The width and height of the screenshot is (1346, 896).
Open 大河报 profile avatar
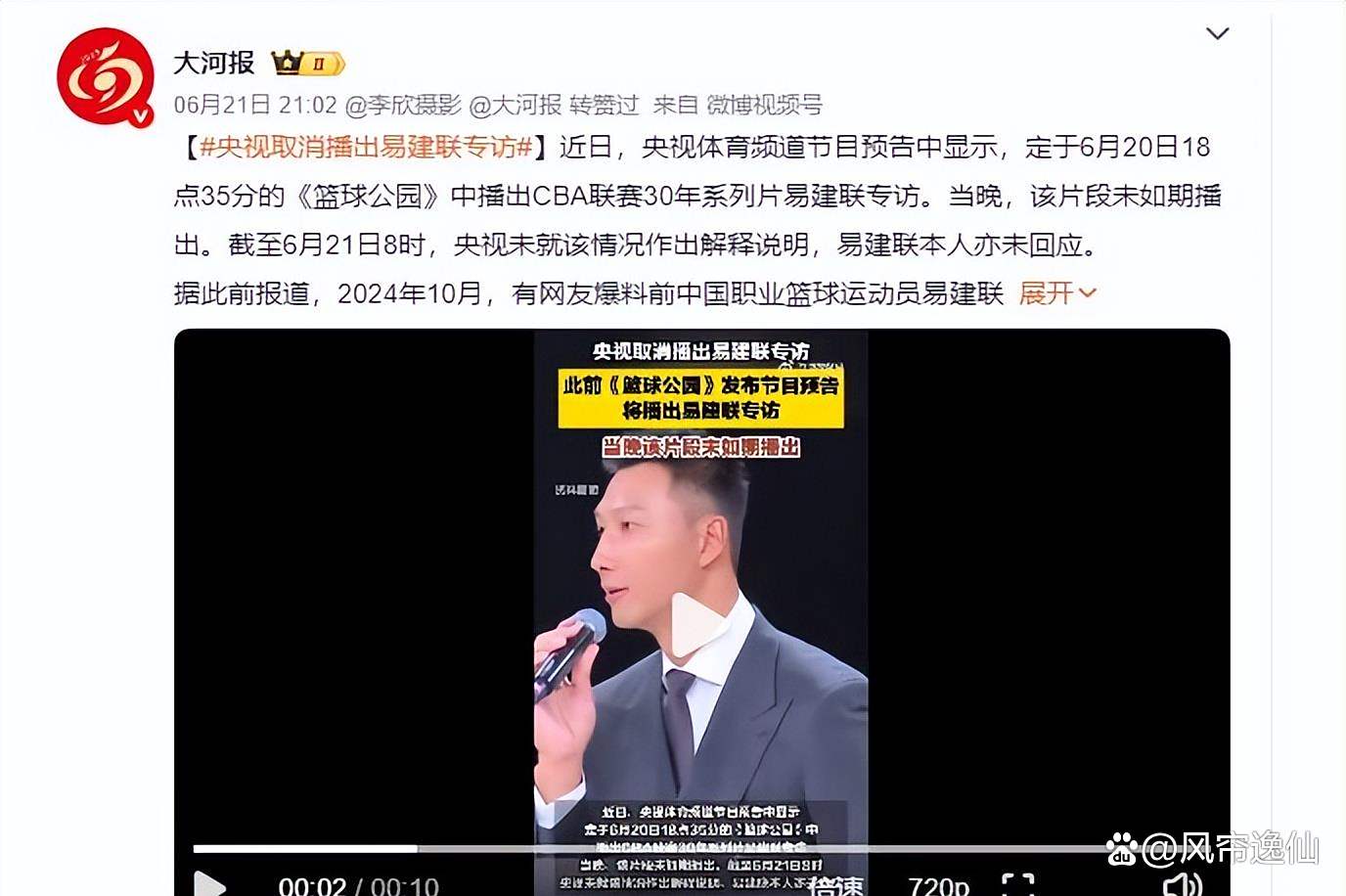coord(105,78)
